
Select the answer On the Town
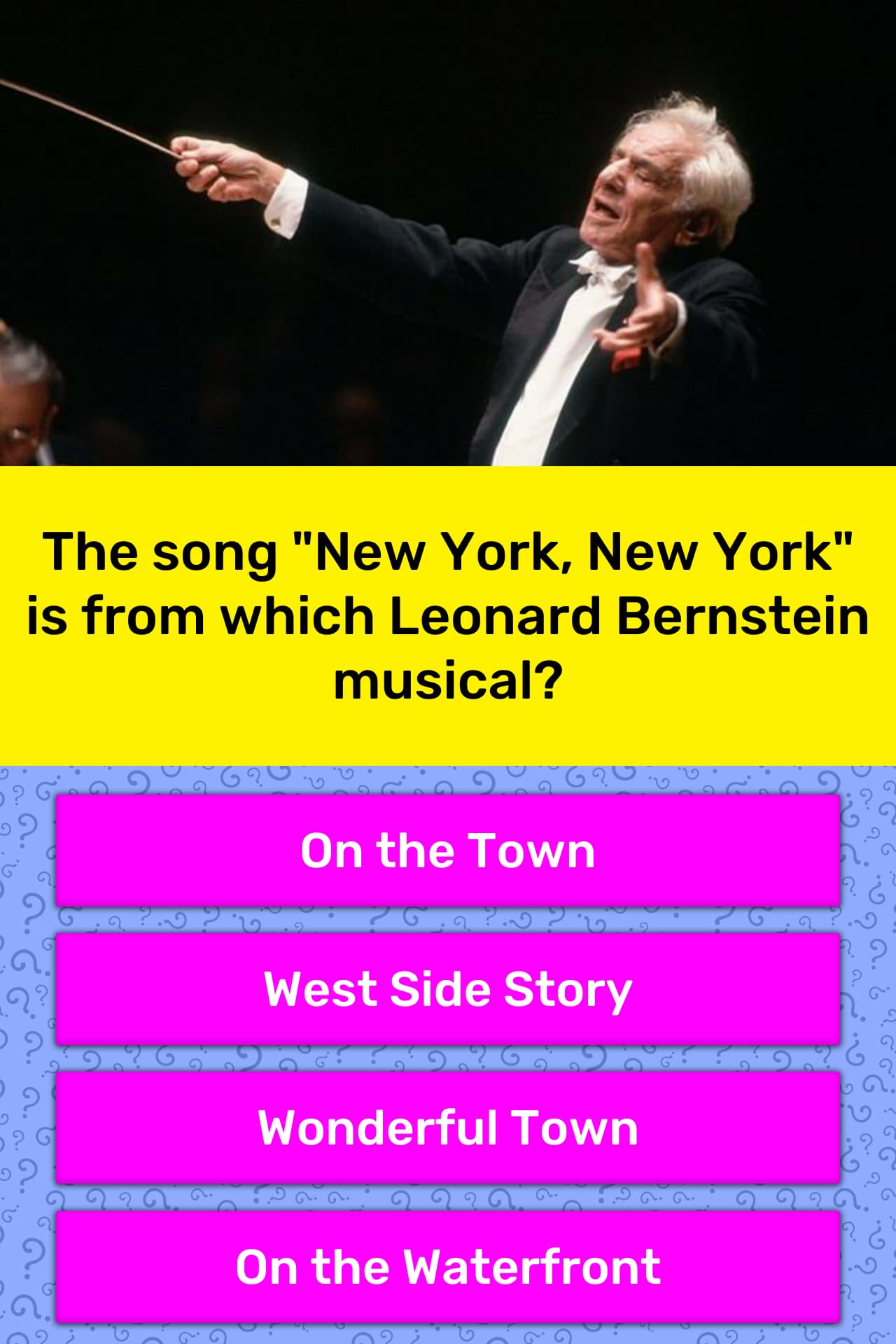click(x=448, y=850)
